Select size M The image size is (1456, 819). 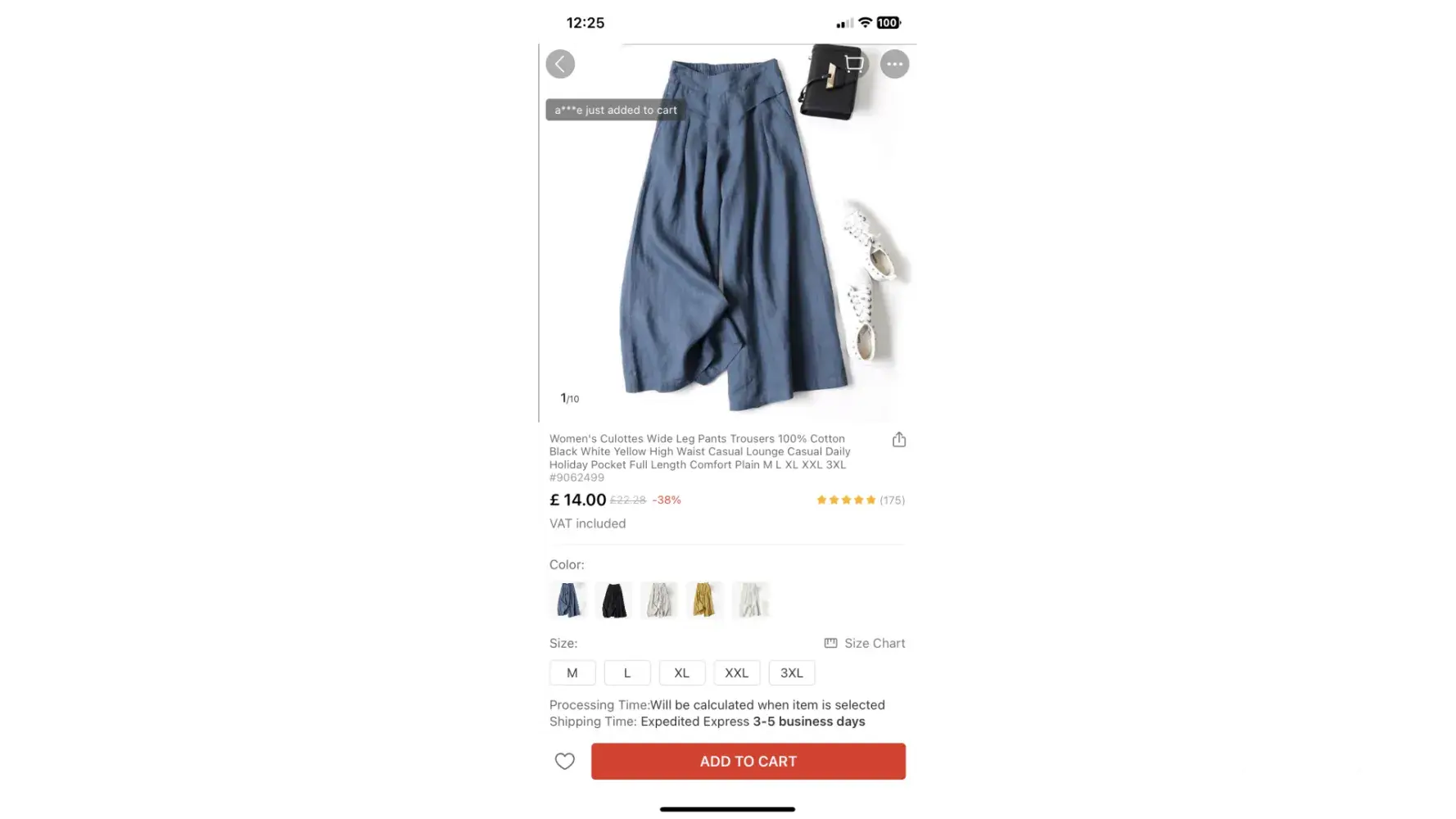[x=572, y=672]
